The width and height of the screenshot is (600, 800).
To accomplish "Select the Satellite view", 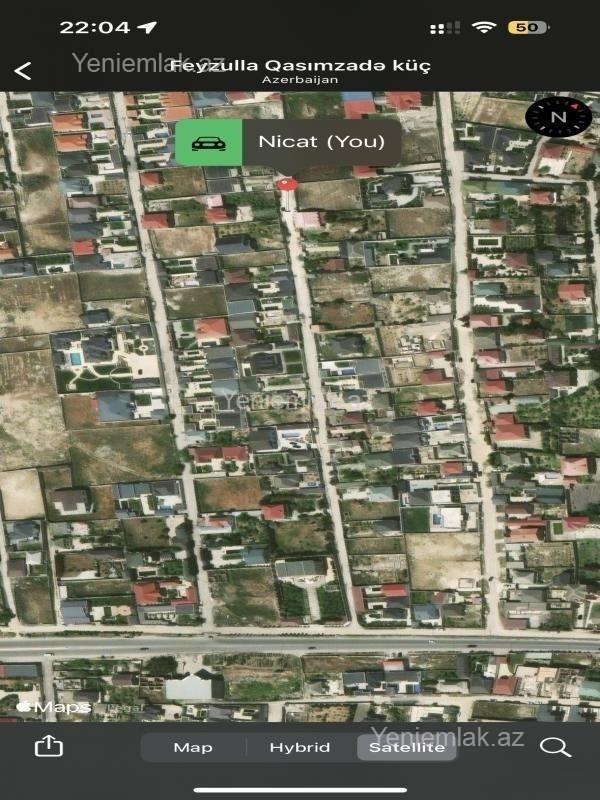I will (407, 747).
